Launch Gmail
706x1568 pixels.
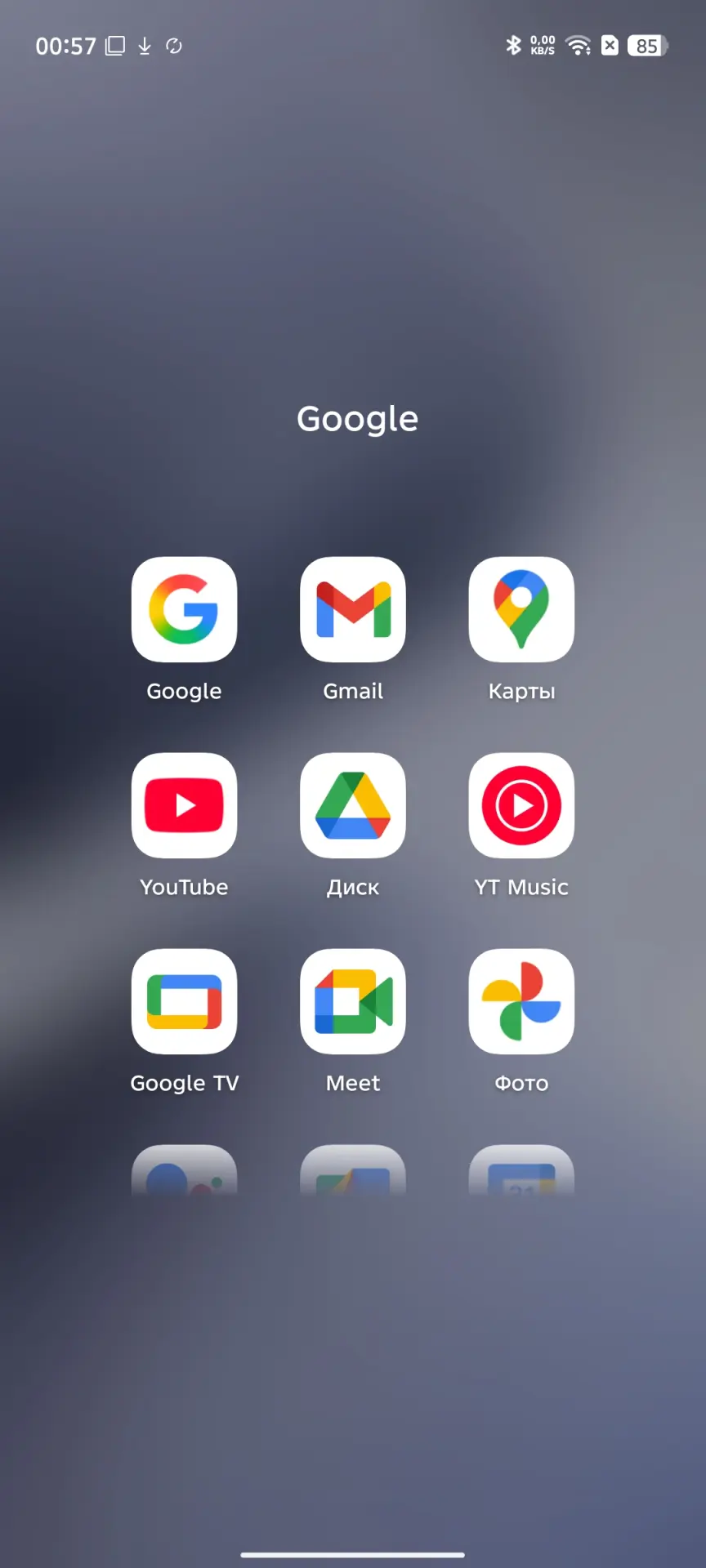tap(353, 609)
